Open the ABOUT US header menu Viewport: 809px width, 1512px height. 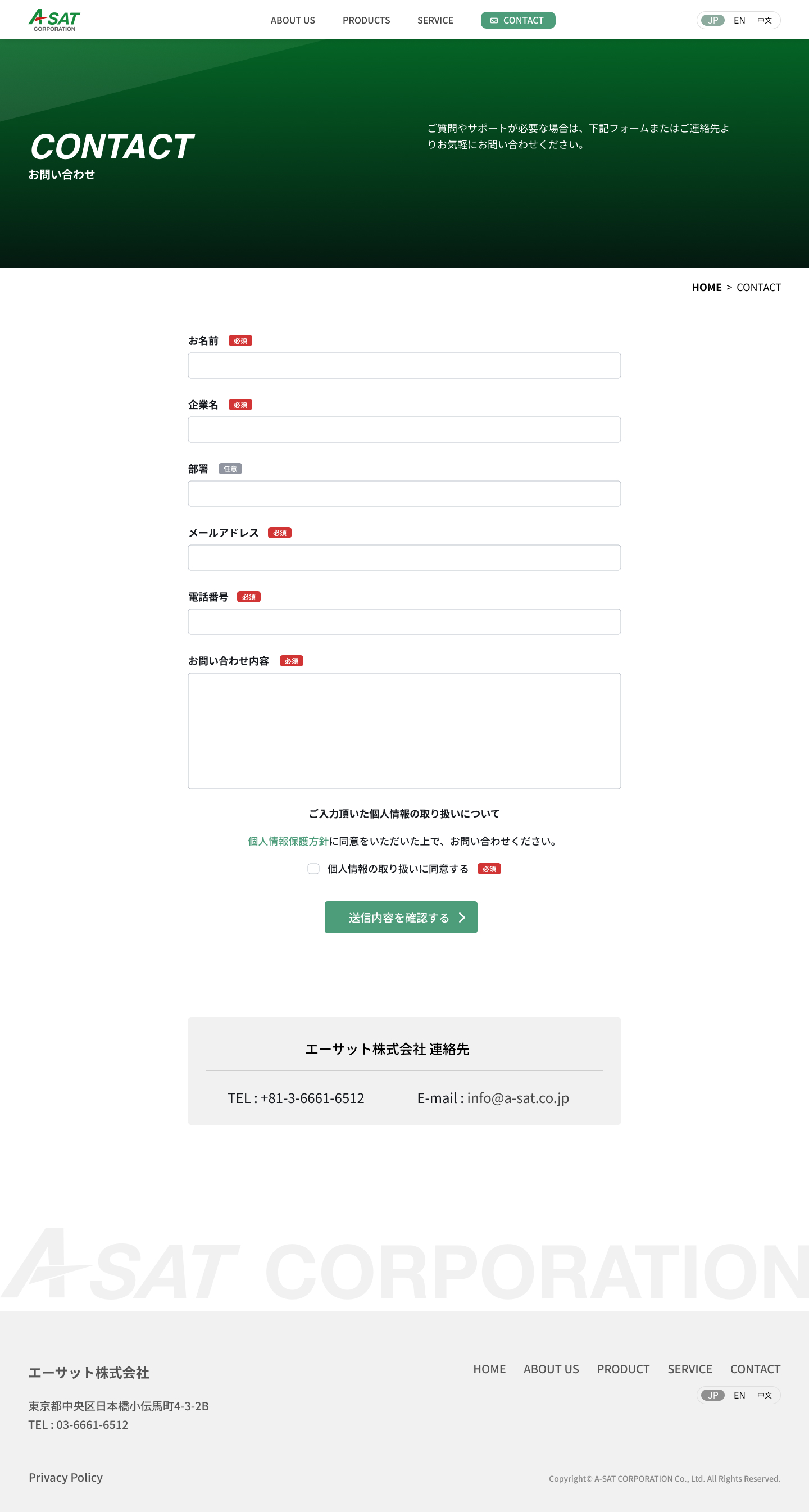[x=292, y=21]
